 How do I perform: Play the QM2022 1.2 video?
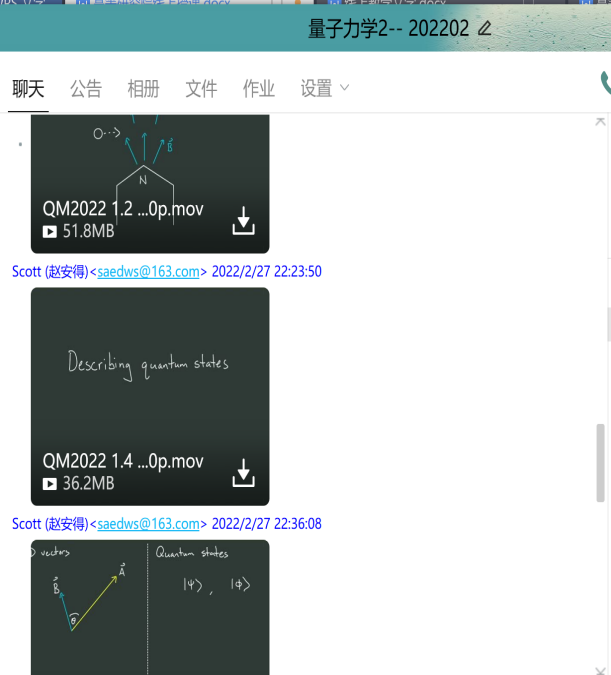(150, 160)
